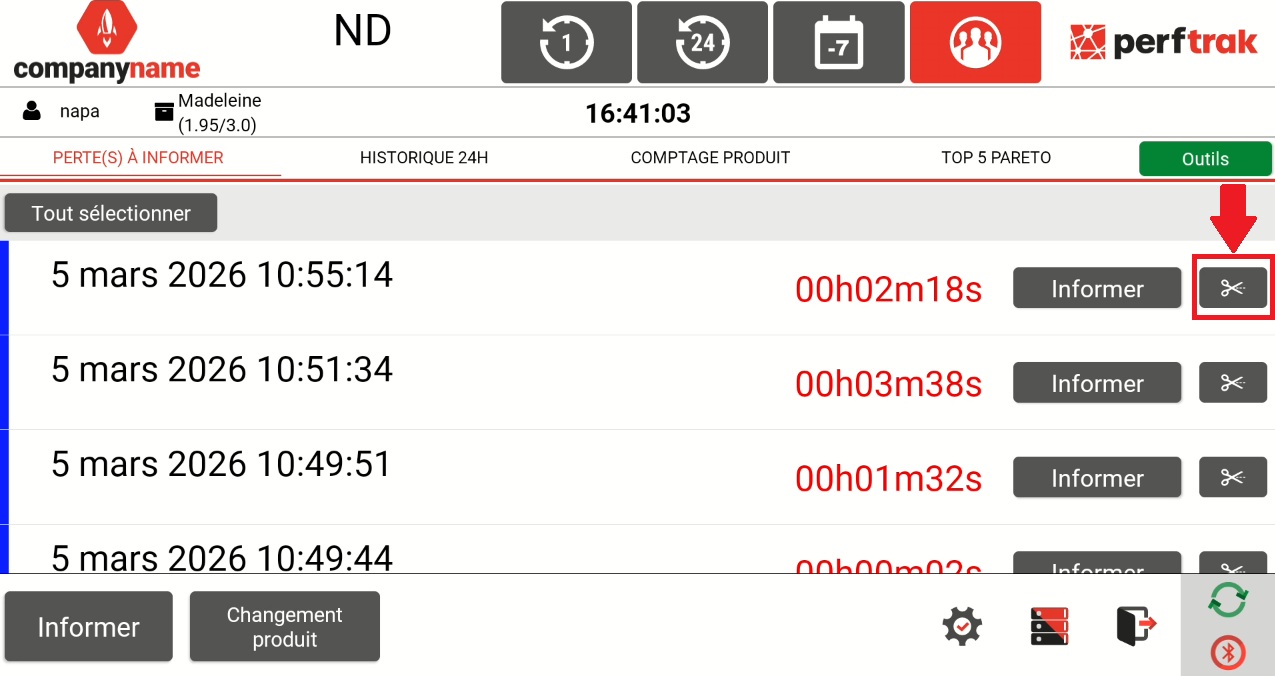Cut the 10:49:51 loss with the scissors icon

(x=1232, y=478)
